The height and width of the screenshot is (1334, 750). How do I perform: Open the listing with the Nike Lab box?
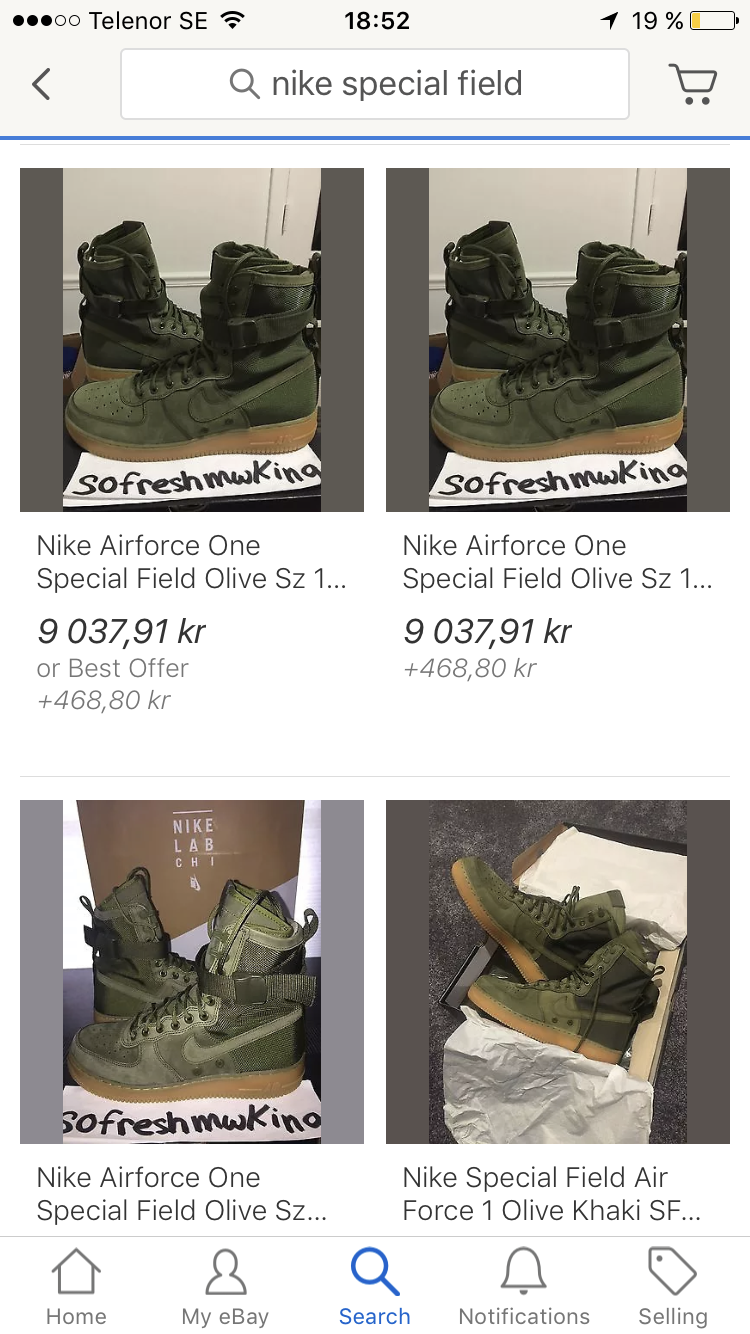pos(192,971)
